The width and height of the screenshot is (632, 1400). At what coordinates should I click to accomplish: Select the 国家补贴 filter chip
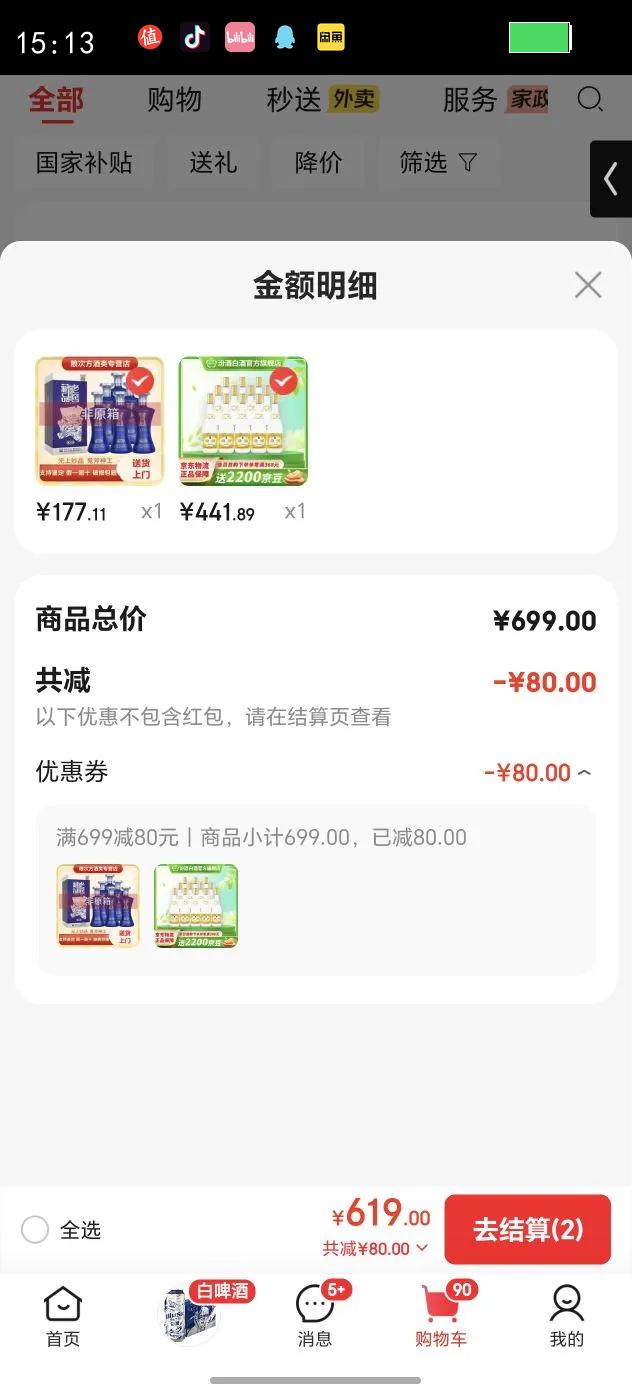point(84,162)
